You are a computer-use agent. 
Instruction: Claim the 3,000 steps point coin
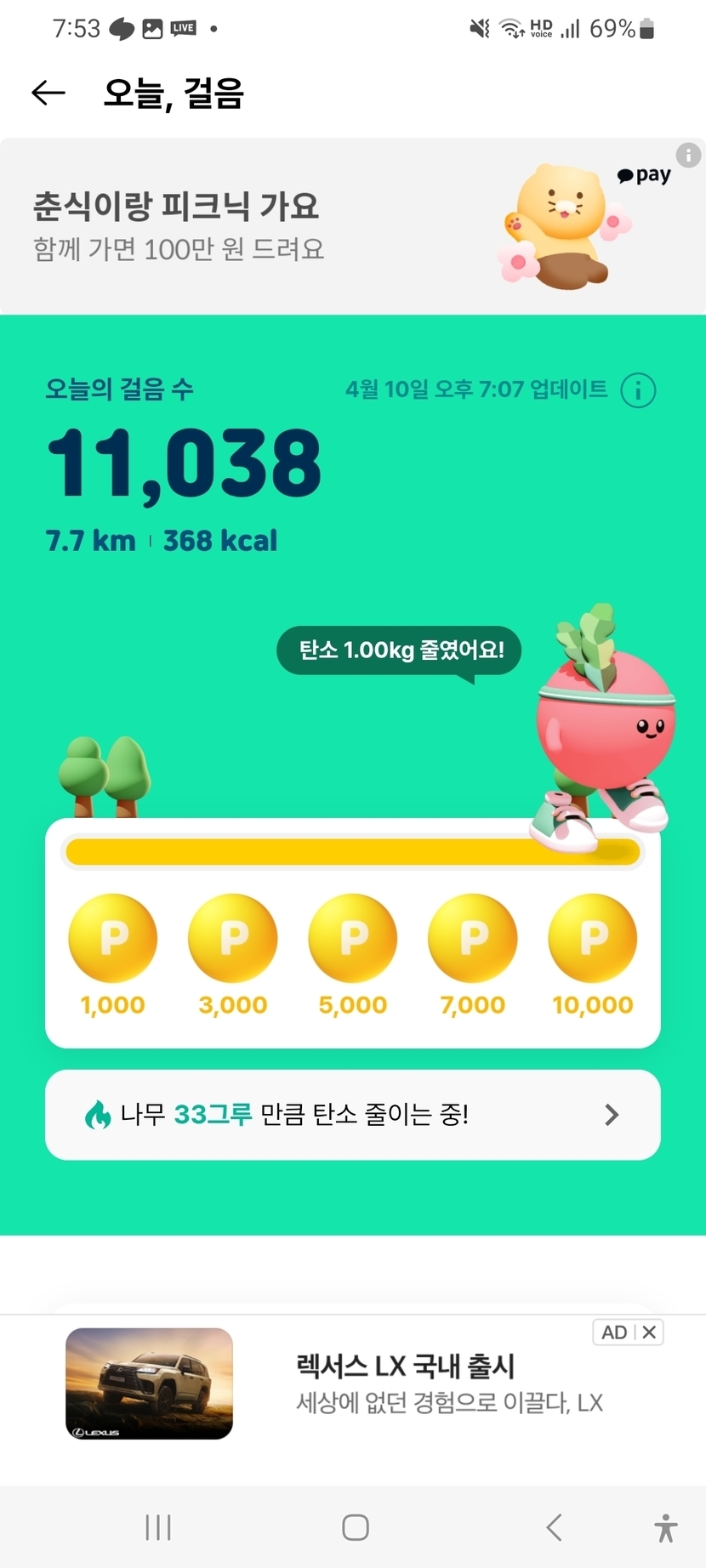233,939
